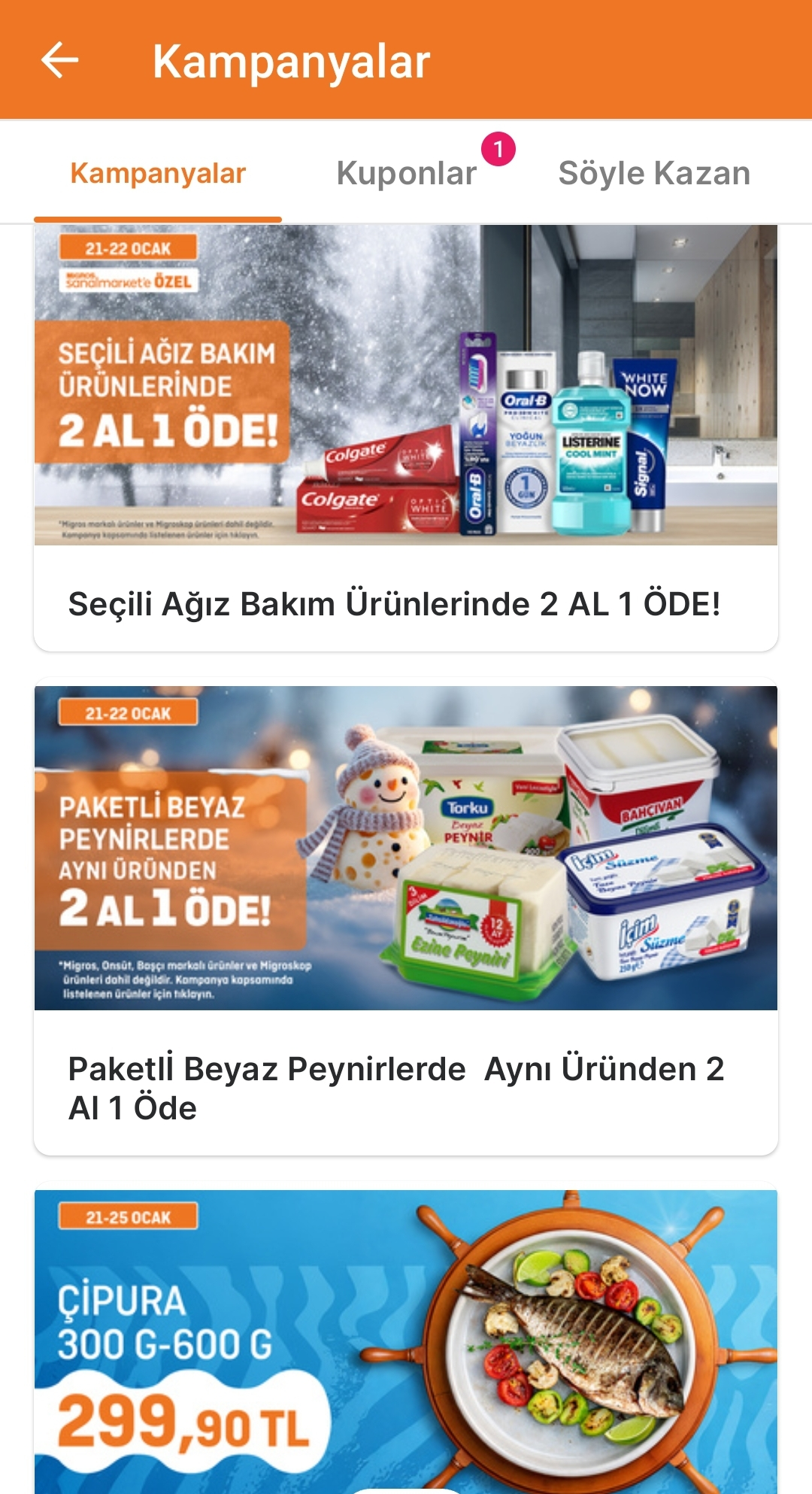Open the Söyle Kazan tab

tap(654, 174)
